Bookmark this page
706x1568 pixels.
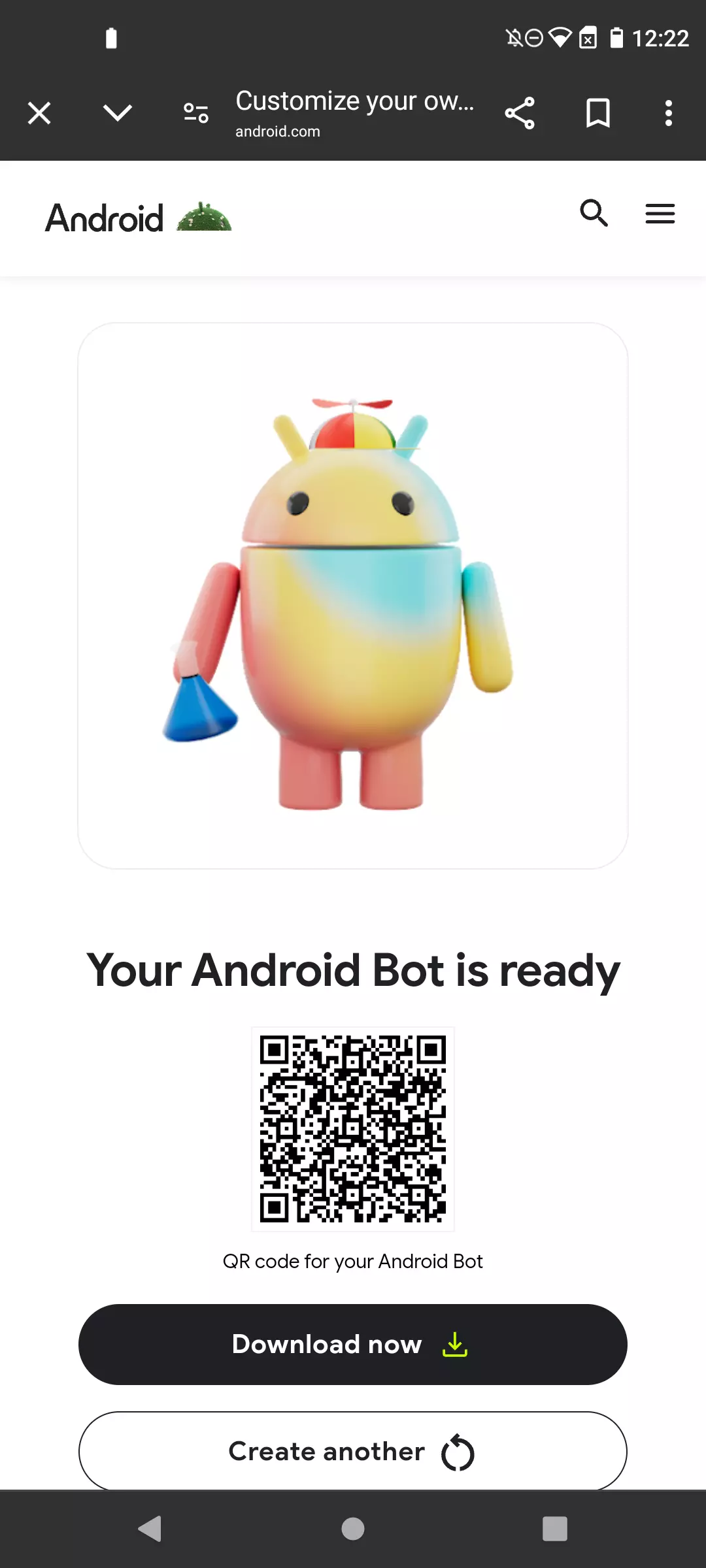click(597, 113)
